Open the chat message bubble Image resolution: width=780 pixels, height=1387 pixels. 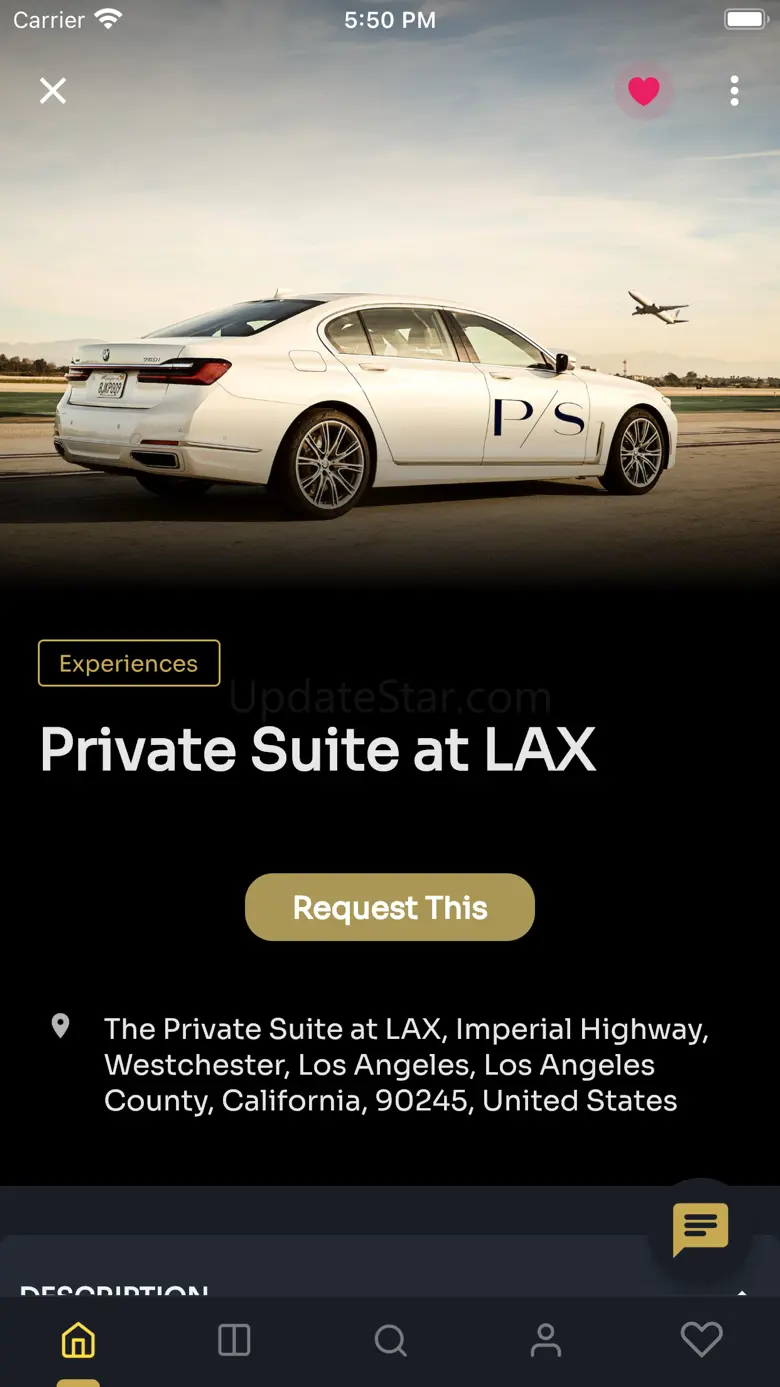tap(700, 1229)
